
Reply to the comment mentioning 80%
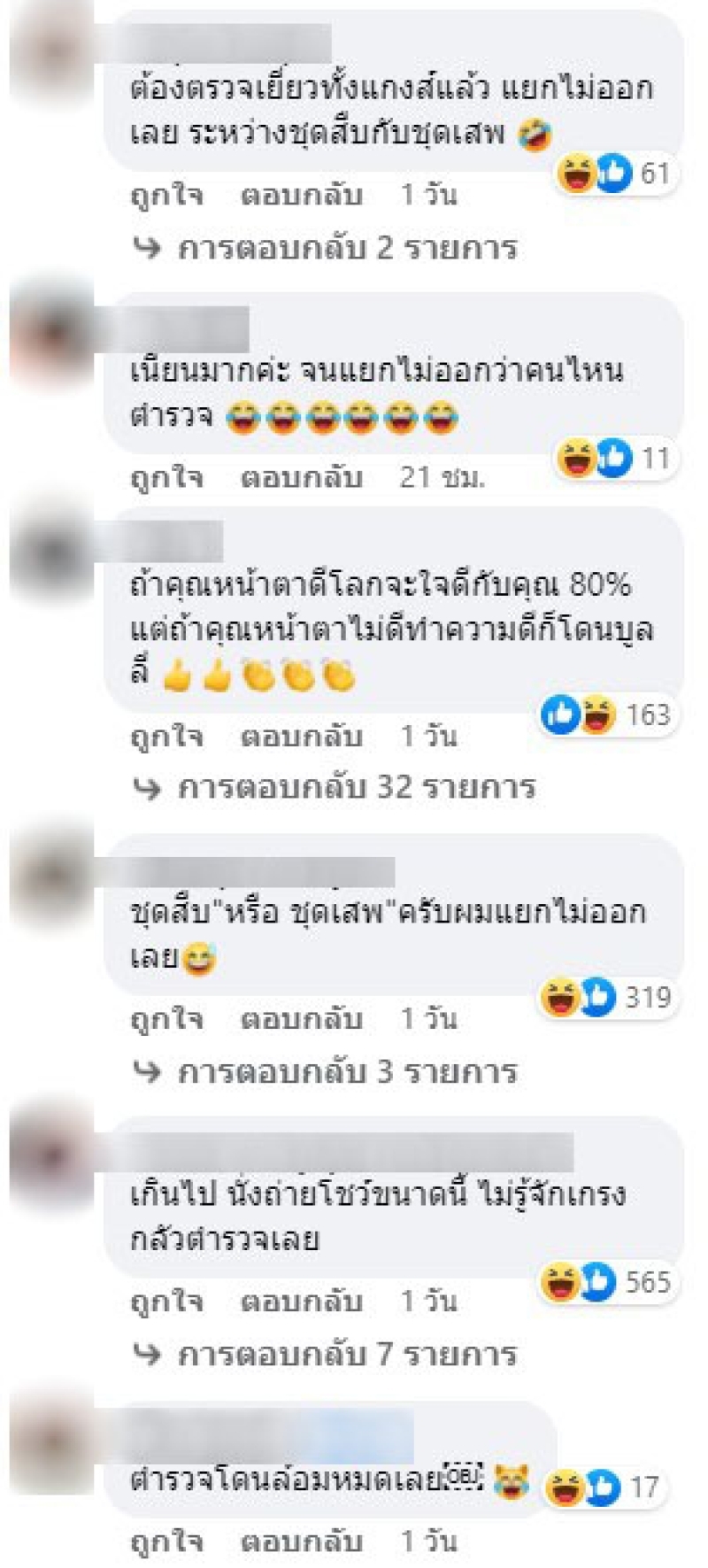pos(301,736)
